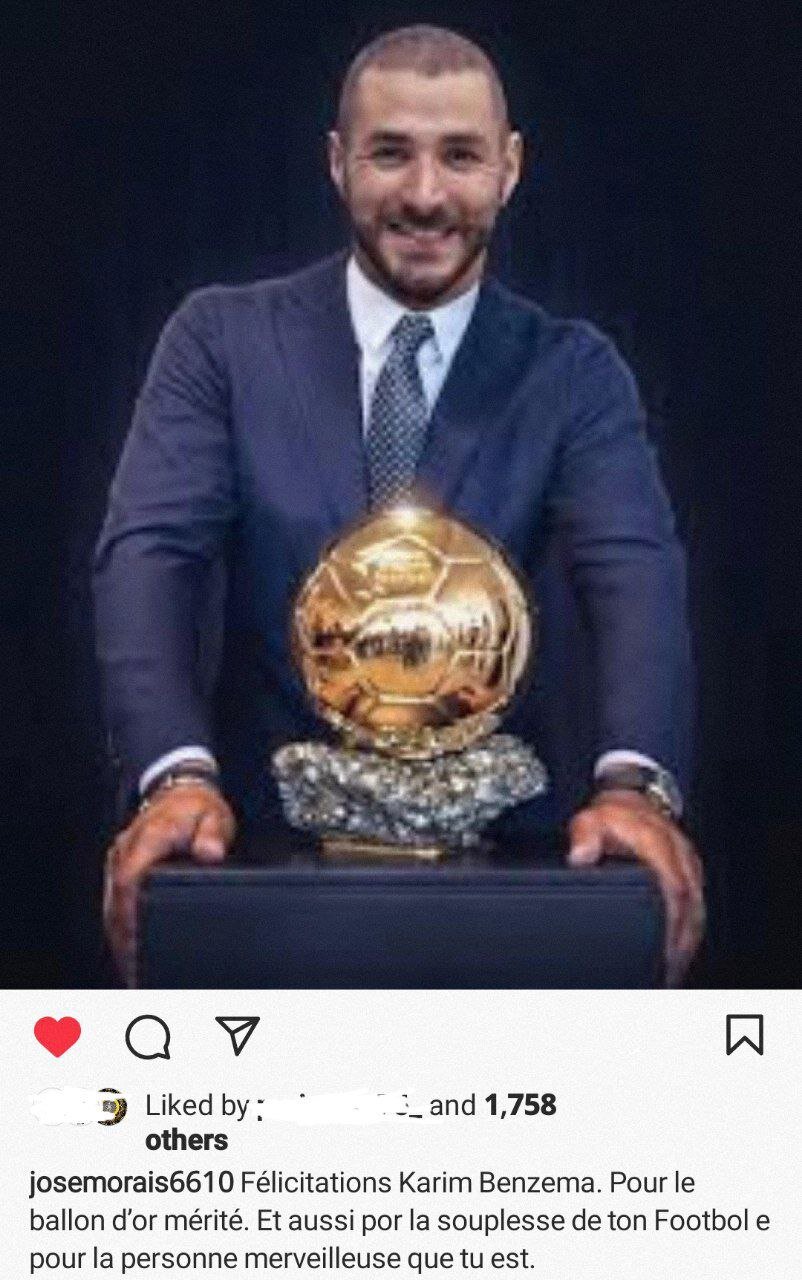
Task: Open comments with the speech bubble icon
Action: click(x=147, y=1037)
